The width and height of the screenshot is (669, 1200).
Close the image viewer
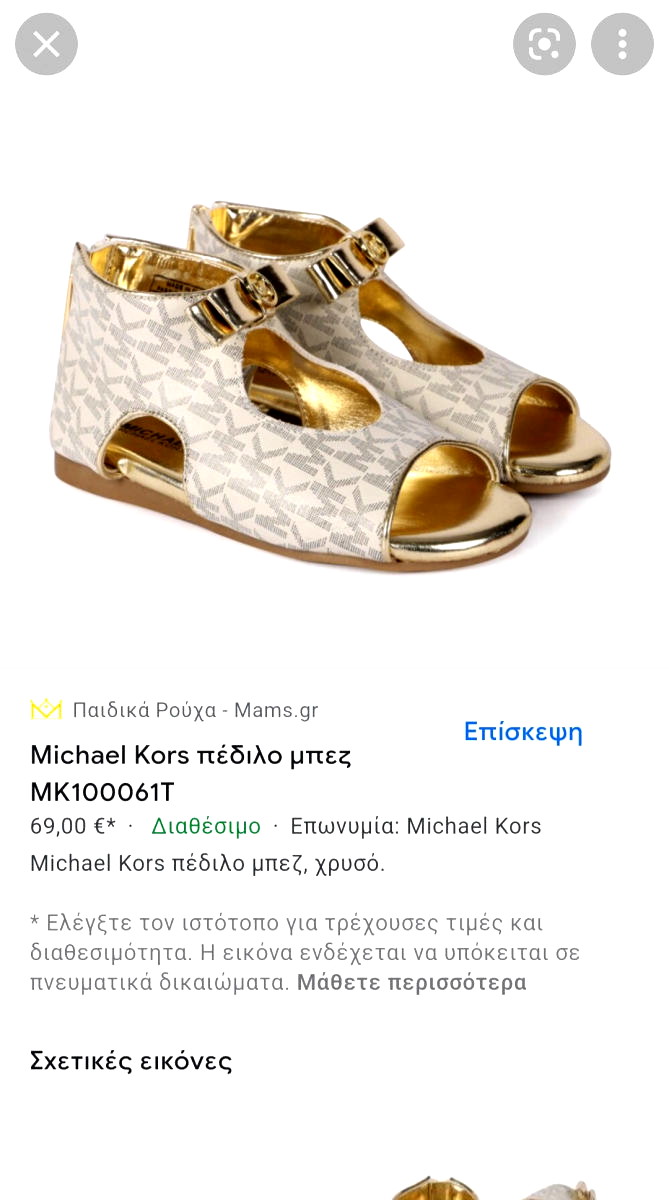(x=46, y=44)
